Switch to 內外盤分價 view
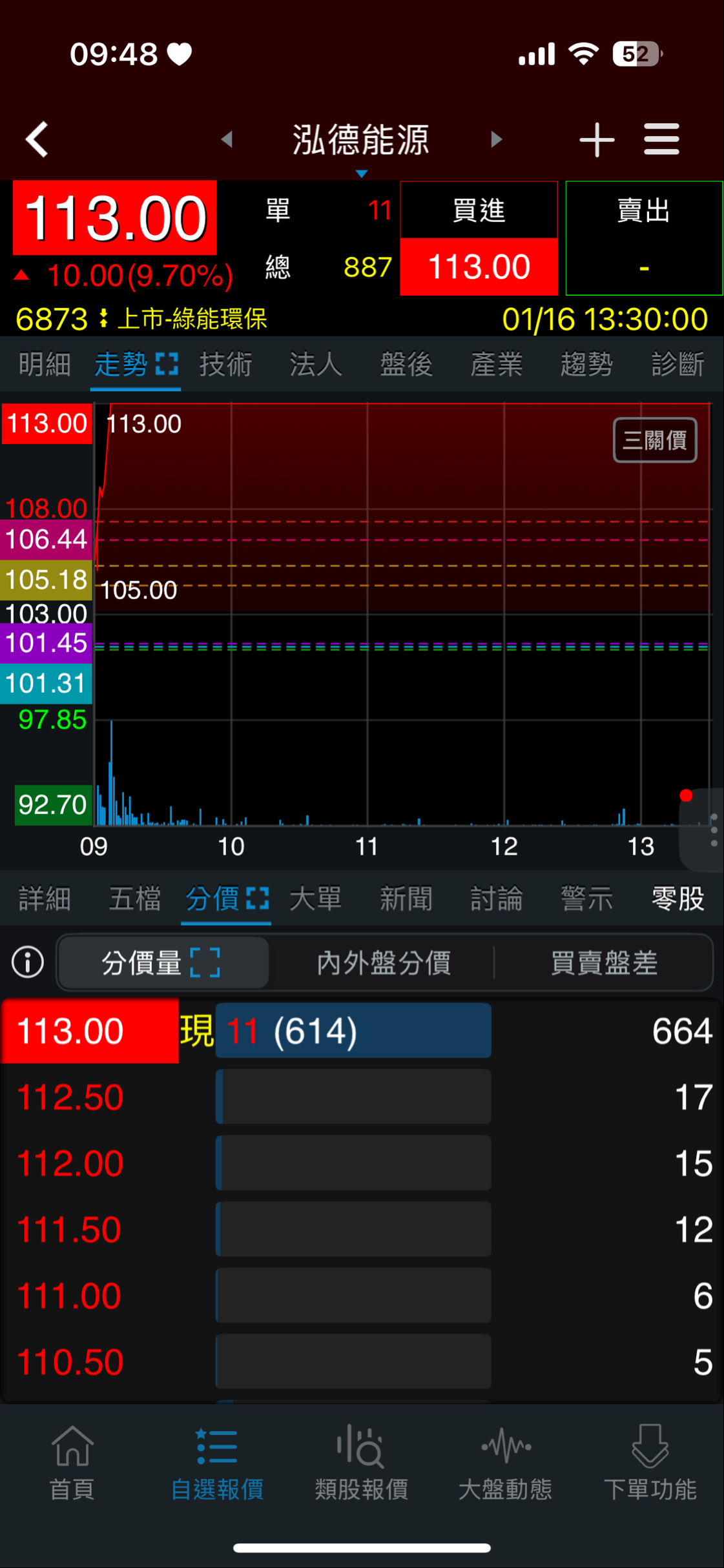 tap(384, 962)
